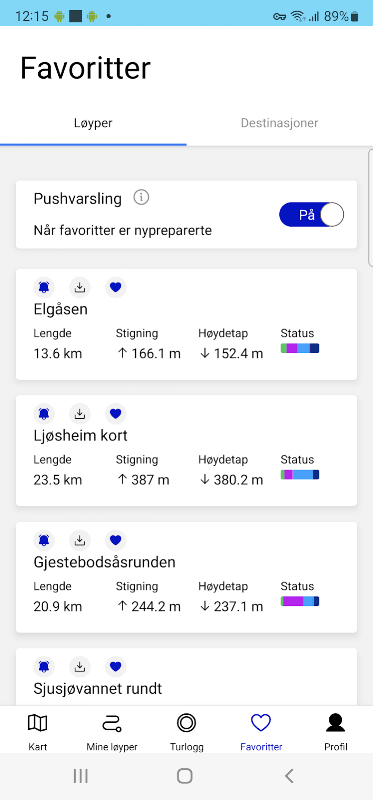Open the Mine løyper tab
The height and width of the screenshot is (800, 373).
[x=112, y=732]
